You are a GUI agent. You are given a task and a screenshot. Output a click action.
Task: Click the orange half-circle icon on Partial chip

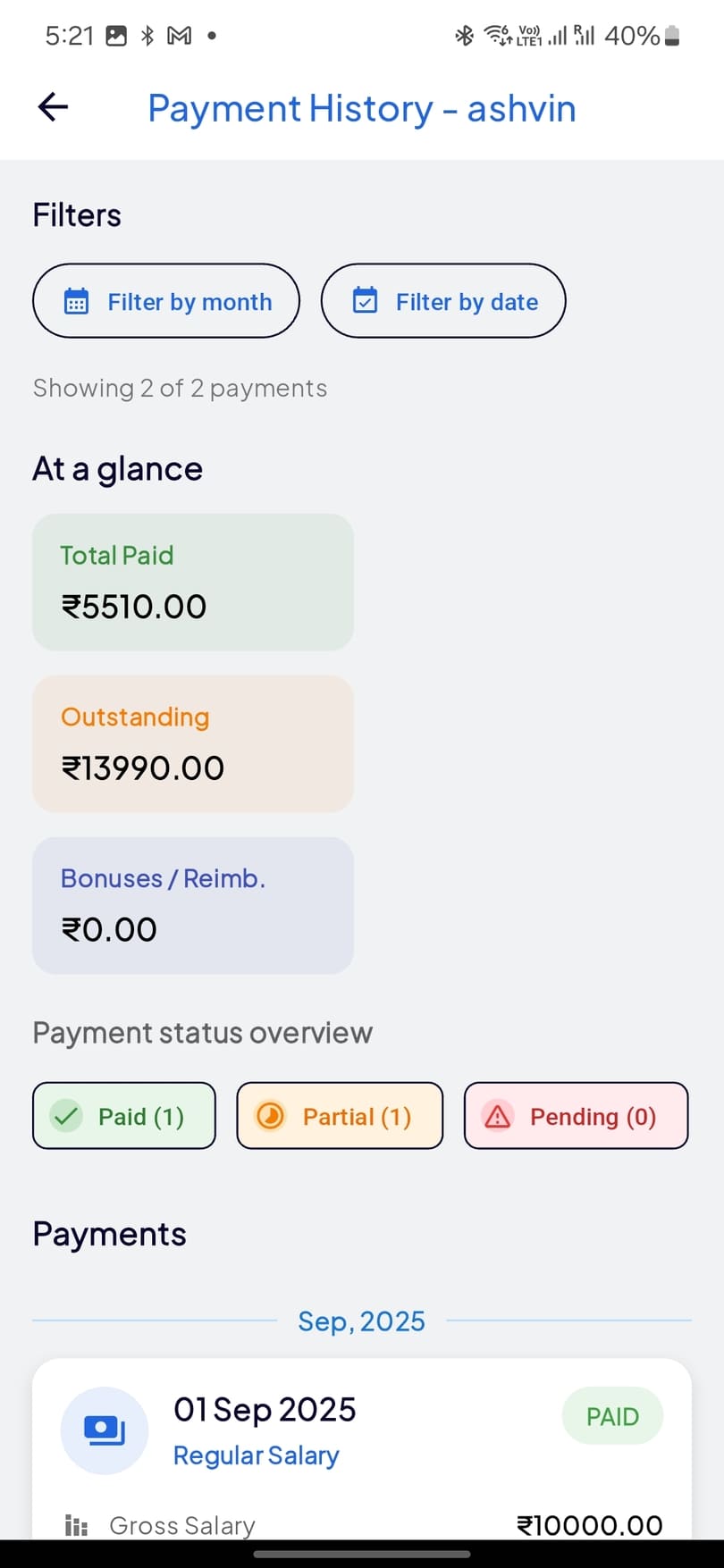pos(273,1116)
